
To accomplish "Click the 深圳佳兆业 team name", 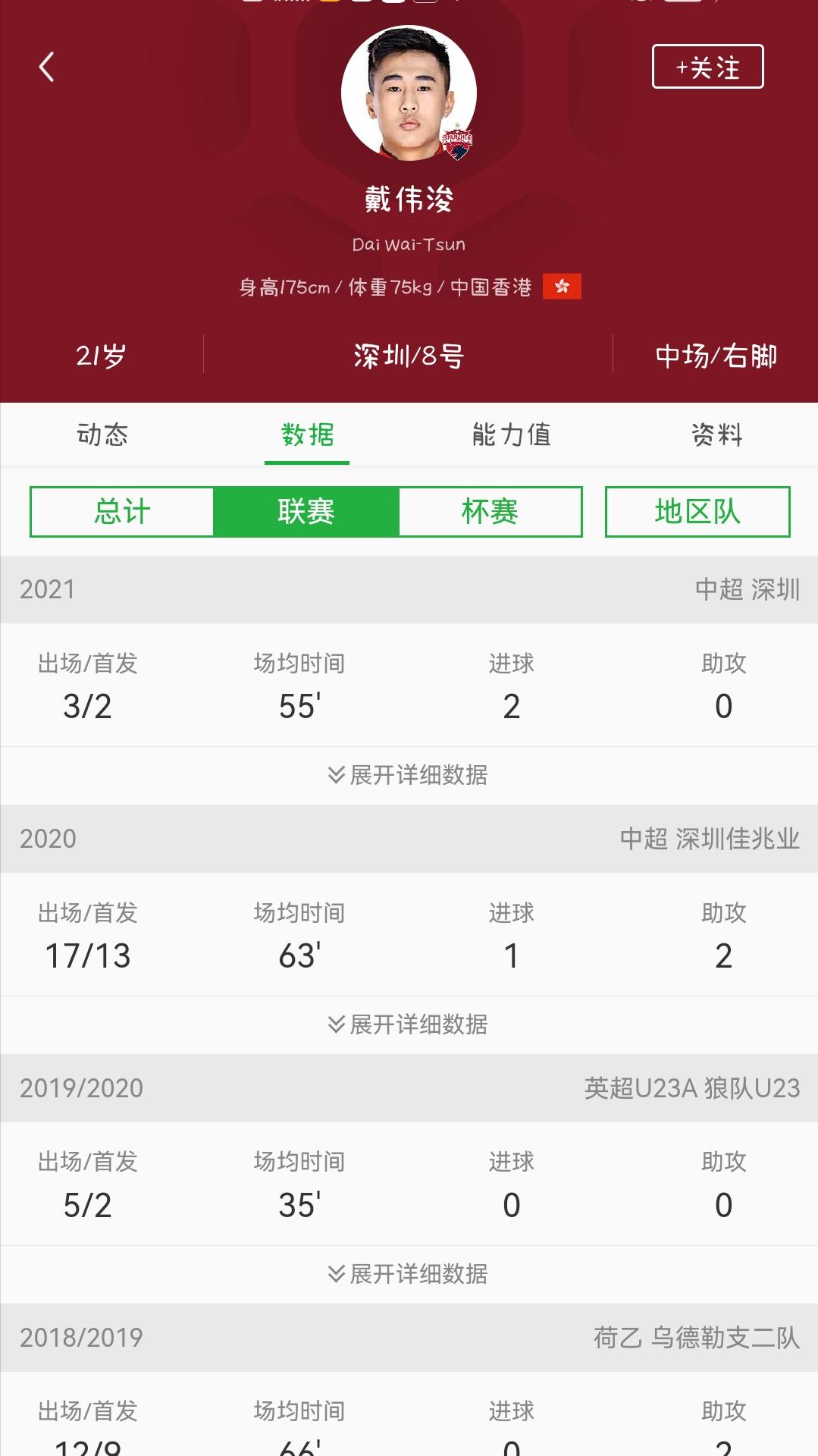I will (737, 839).
